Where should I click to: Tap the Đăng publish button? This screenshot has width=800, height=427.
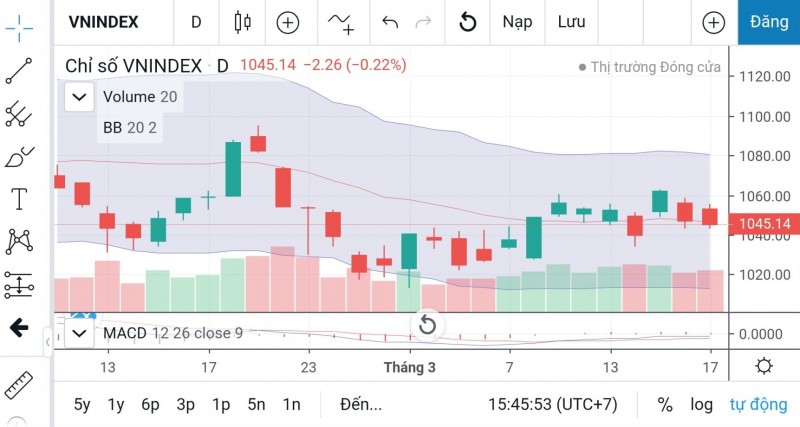[768, 21]
